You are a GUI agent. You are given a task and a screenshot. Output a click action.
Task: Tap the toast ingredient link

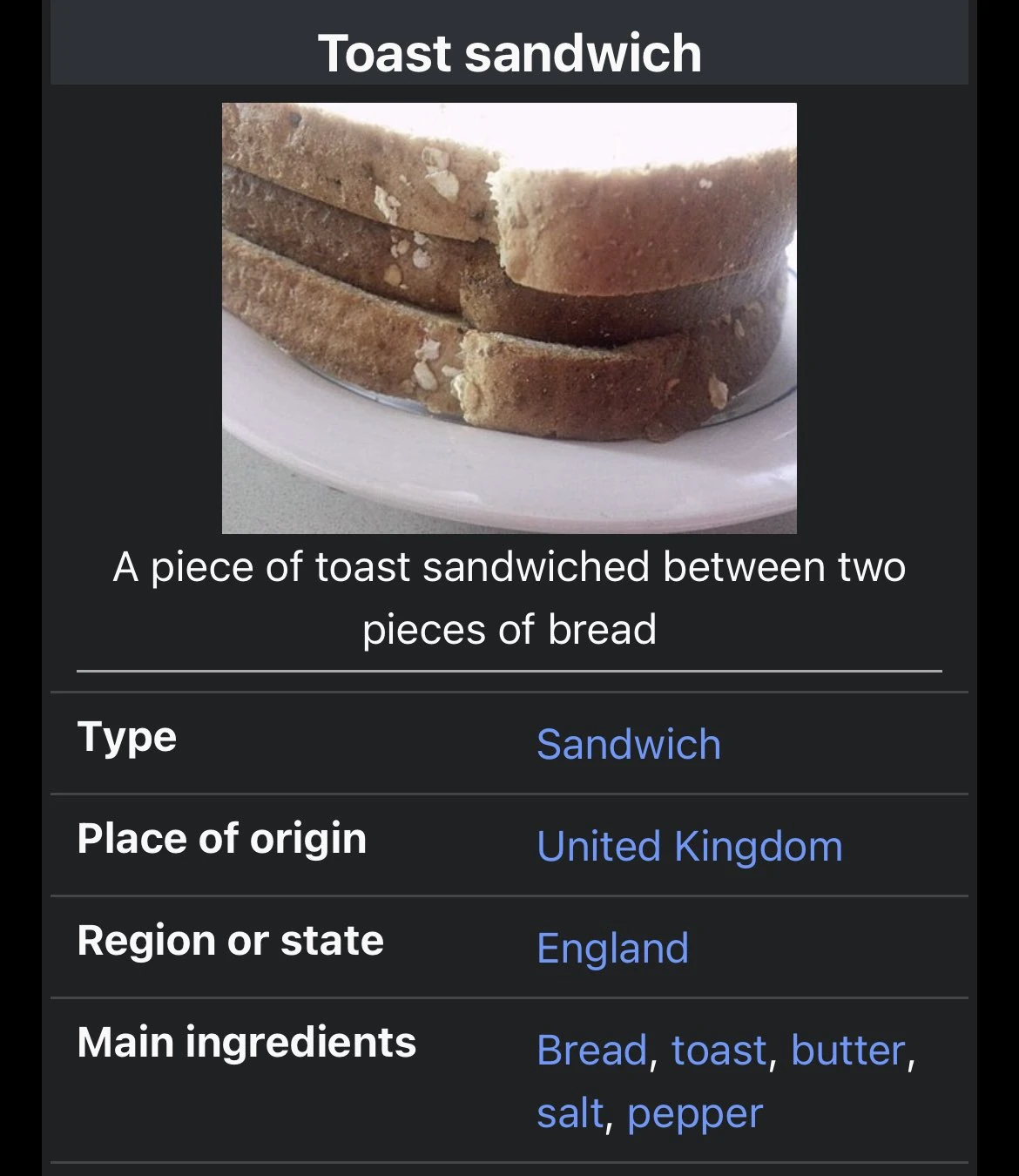719,1051
